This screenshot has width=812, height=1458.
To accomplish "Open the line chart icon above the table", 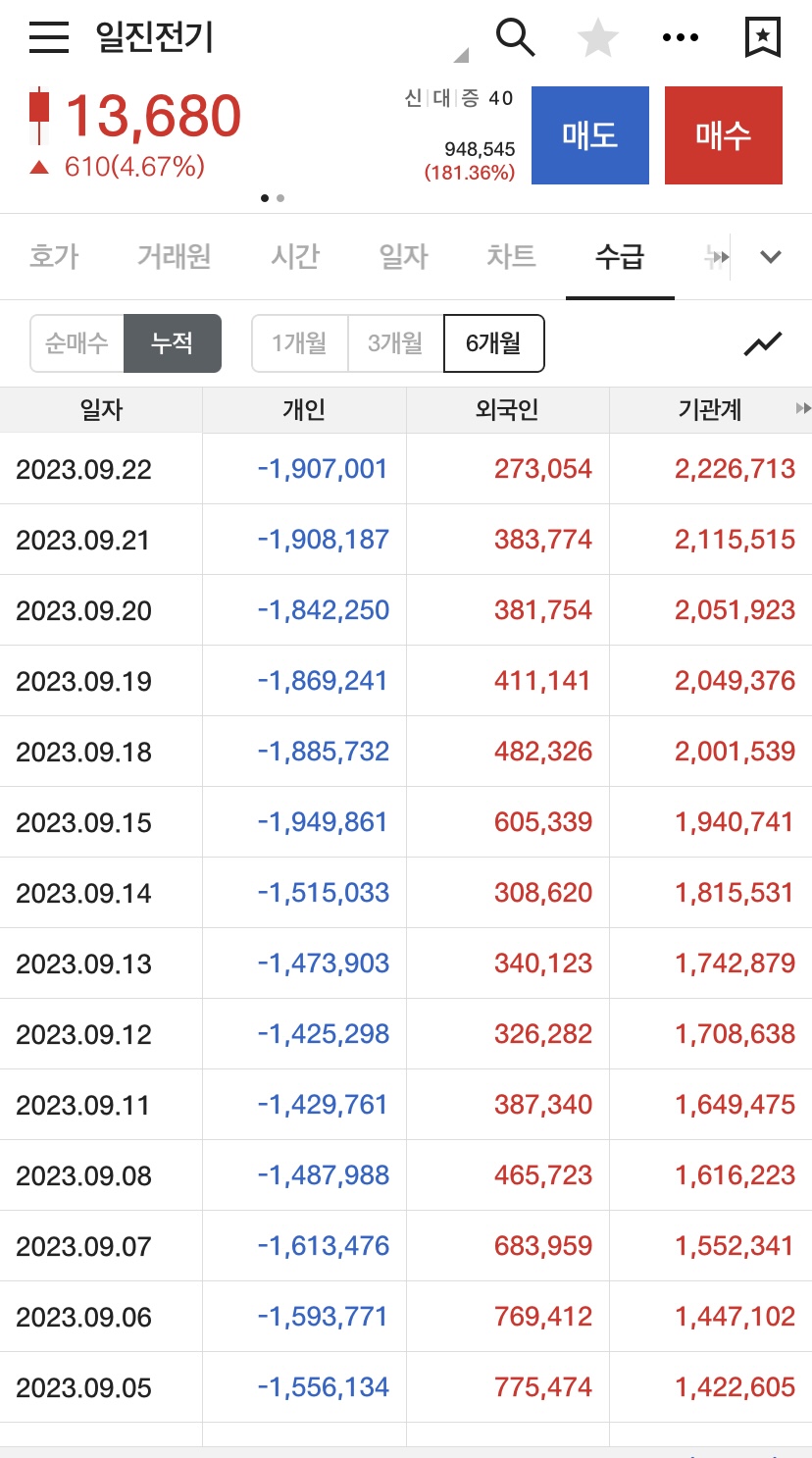I will pyautogui.click(x=762, y=343).
